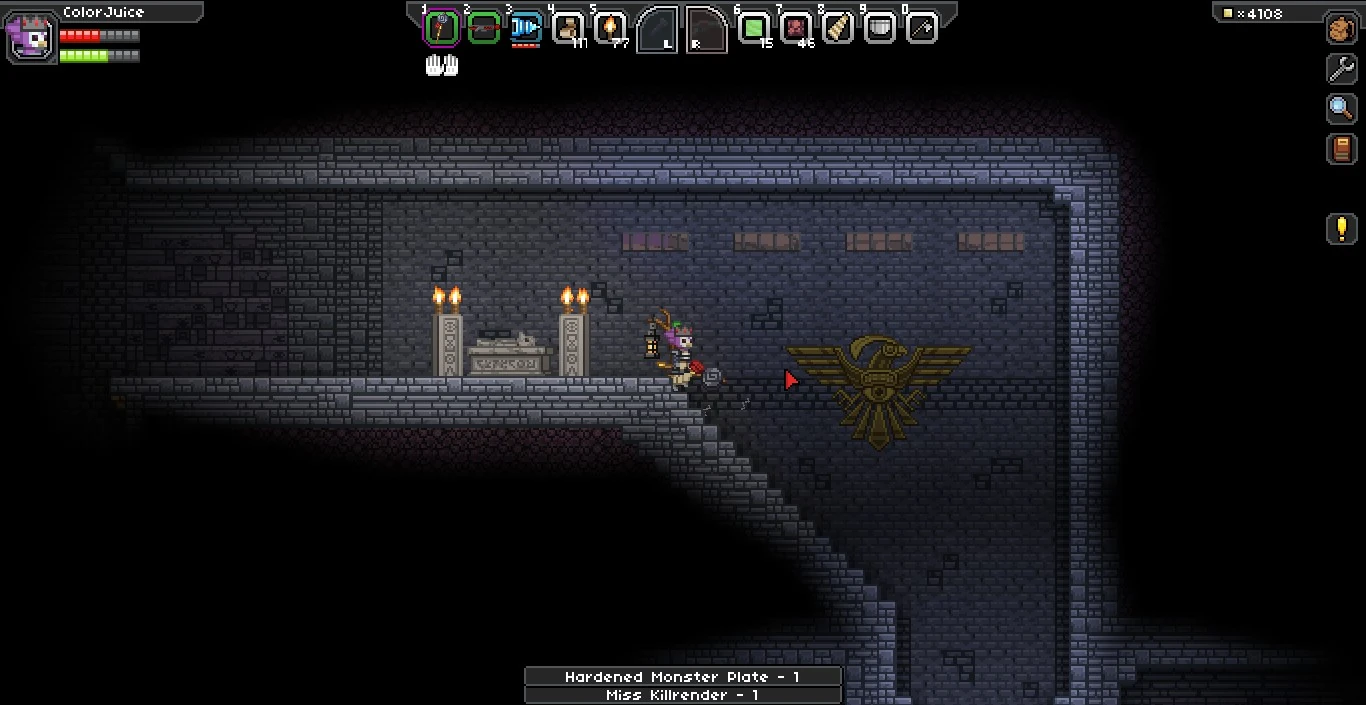1366x705 pixels.
Task: Open the wrench crafting menu
Action: [x=1341, y=68]
